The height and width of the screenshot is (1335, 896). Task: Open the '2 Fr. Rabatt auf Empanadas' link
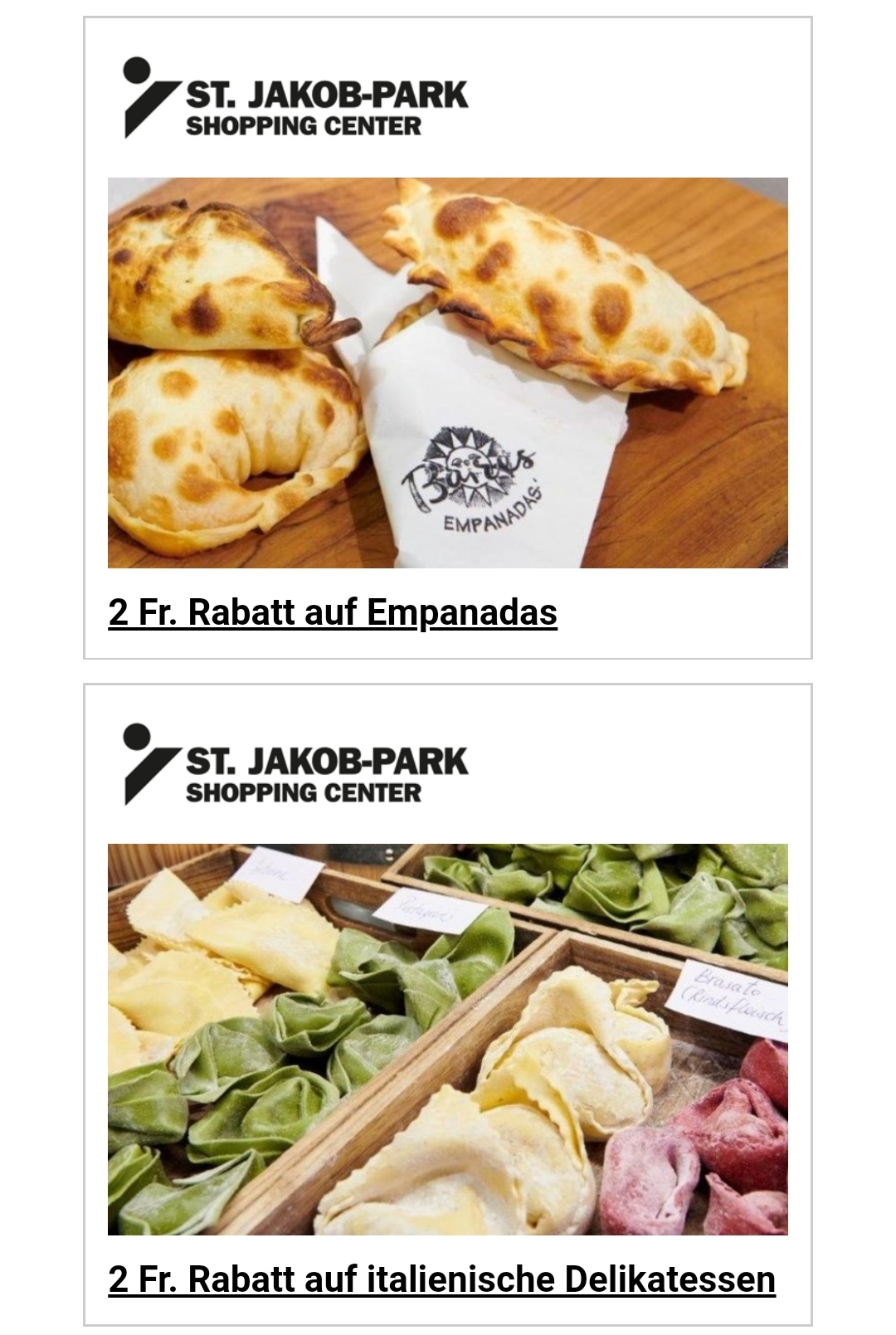click(x=332, y=612)
